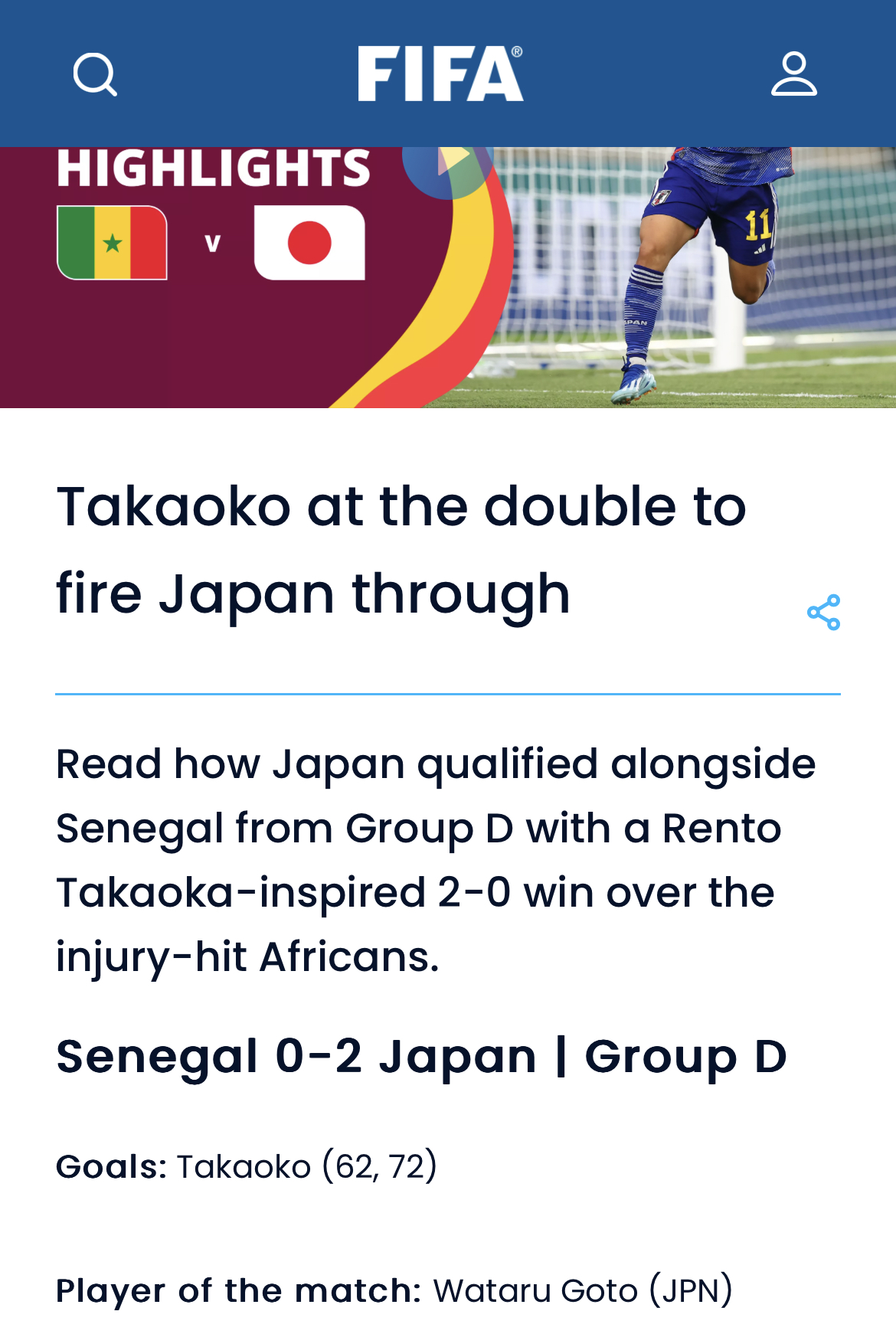
Task: Go to the FIFA home logo
Action: click(440, 74)
